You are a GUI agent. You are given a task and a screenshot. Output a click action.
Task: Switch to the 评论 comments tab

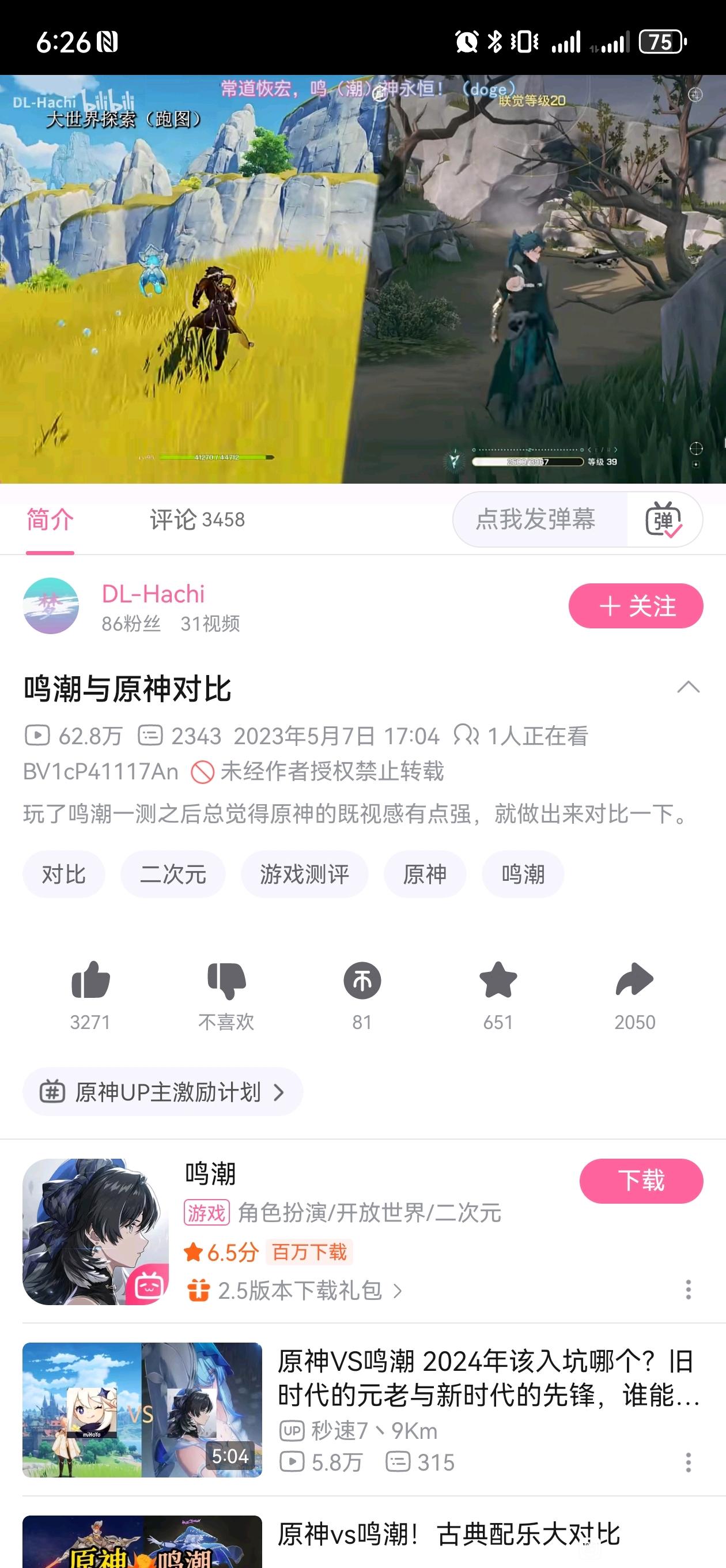197,520
